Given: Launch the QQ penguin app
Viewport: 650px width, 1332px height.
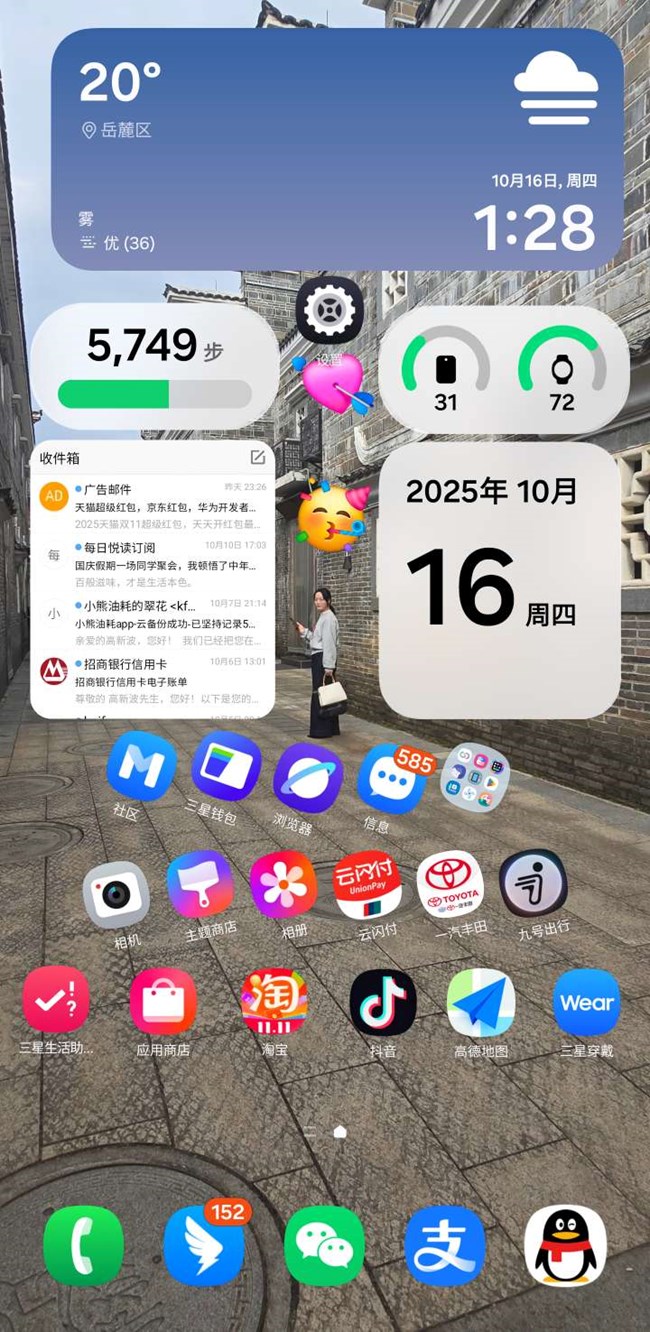Looking at the screenshot, I should [565, 1245].
